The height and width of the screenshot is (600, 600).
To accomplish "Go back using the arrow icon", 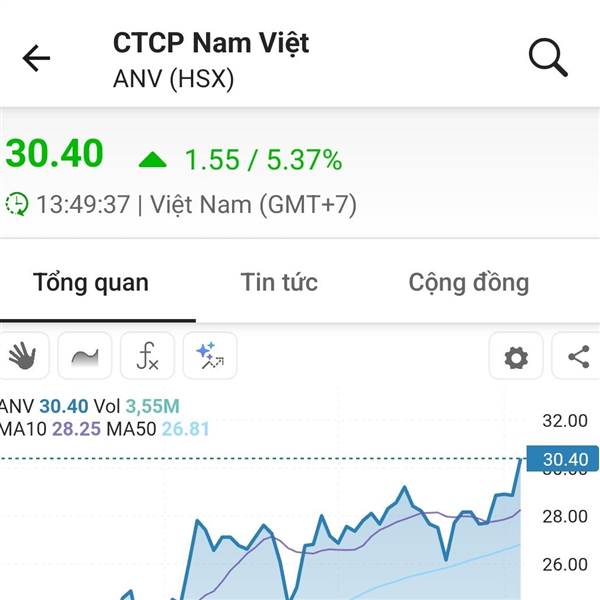I will point(36,58).
